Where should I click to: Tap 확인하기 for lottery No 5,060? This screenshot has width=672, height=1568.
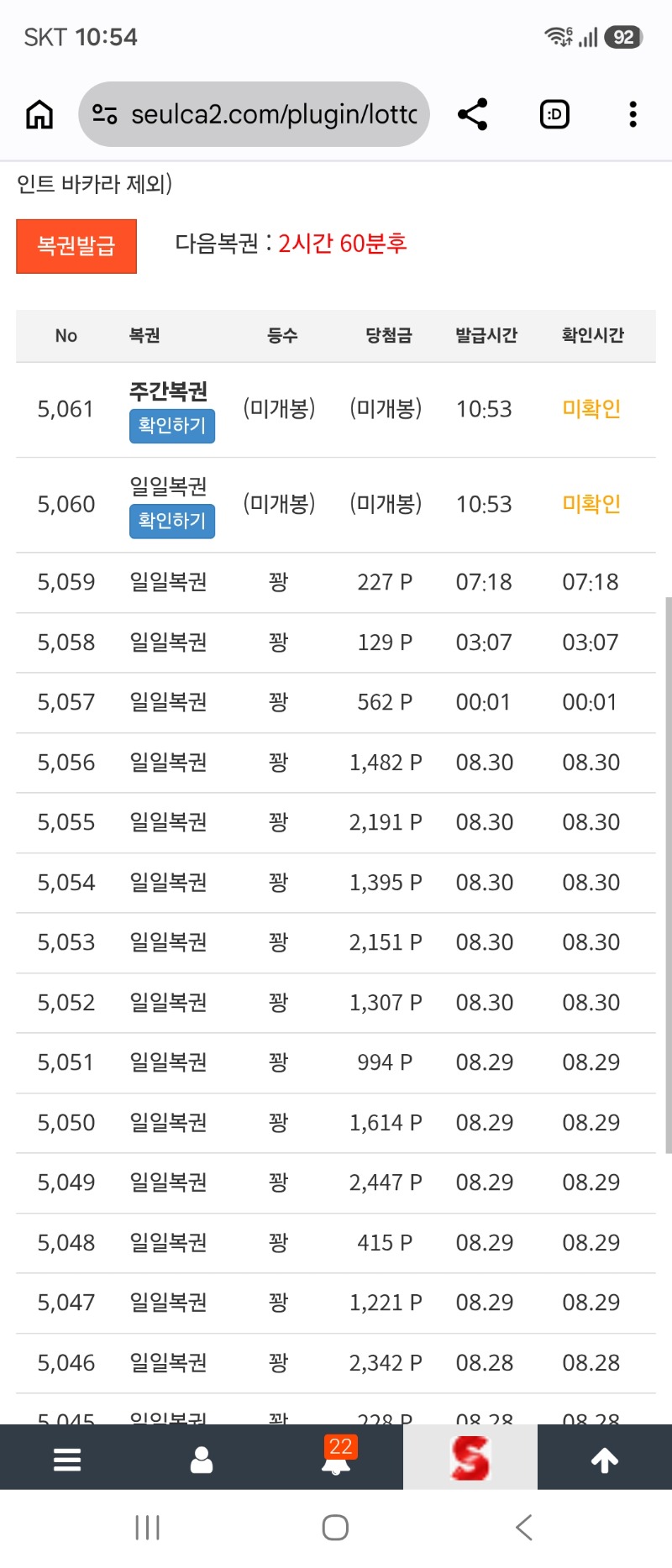[x=172, y=521]
